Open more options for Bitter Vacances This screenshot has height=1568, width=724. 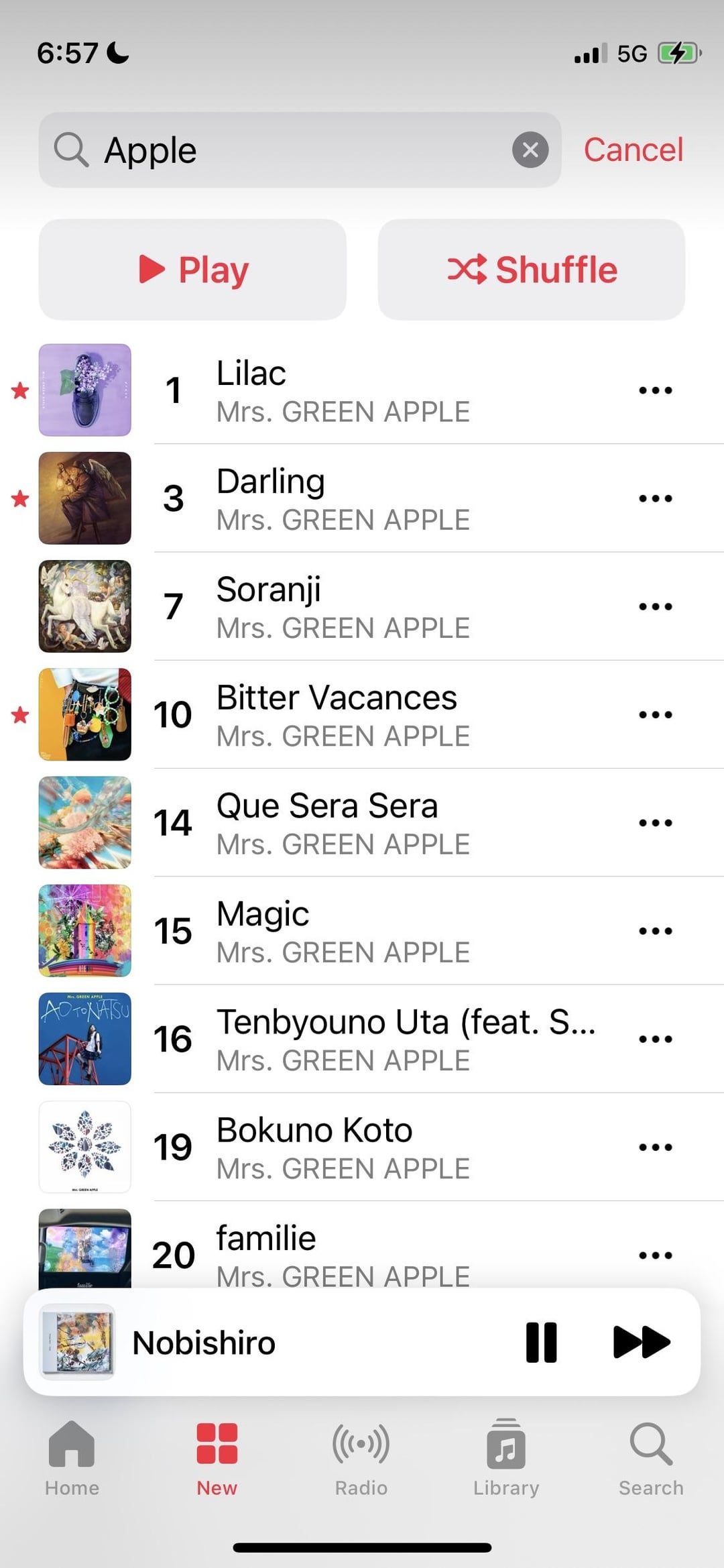click(655, 714)
